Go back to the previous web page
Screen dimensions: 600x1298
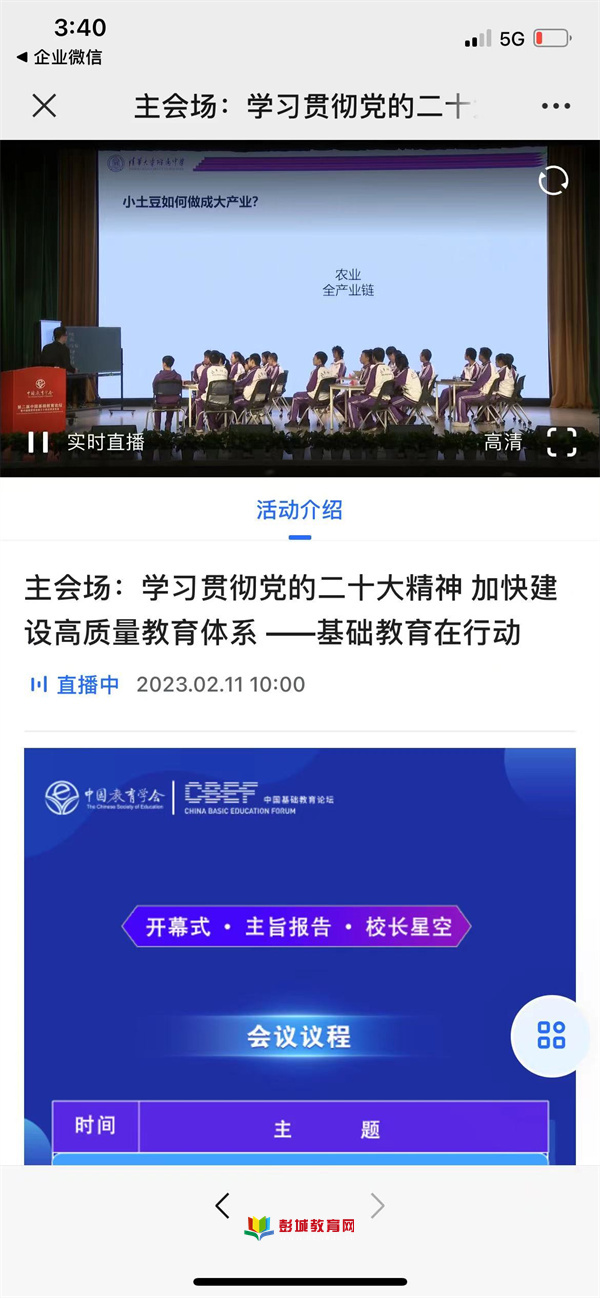tap(222, 1206)
